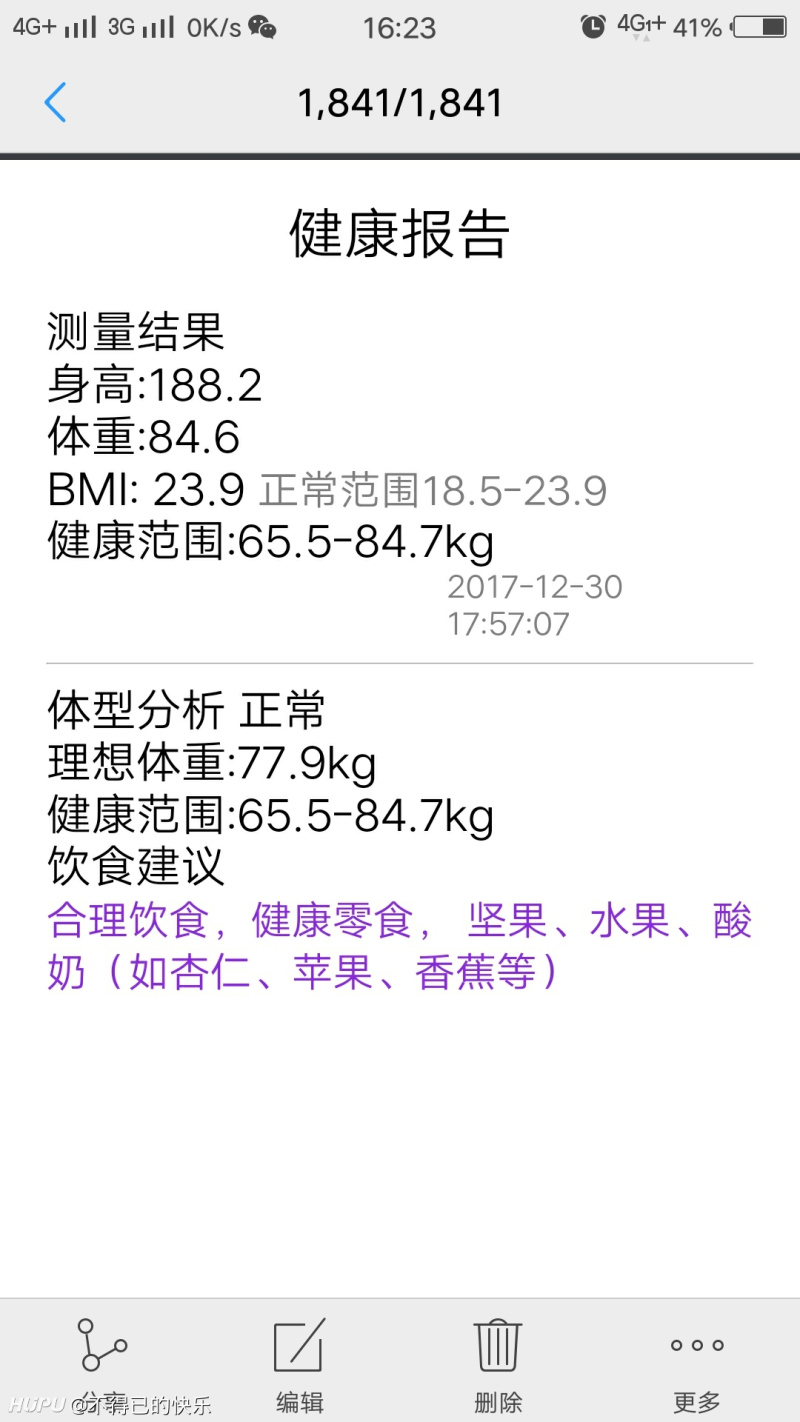Screen dimensions: 800x1422
Task: Open the 更多 more options menu
Action: point(697,1362)
